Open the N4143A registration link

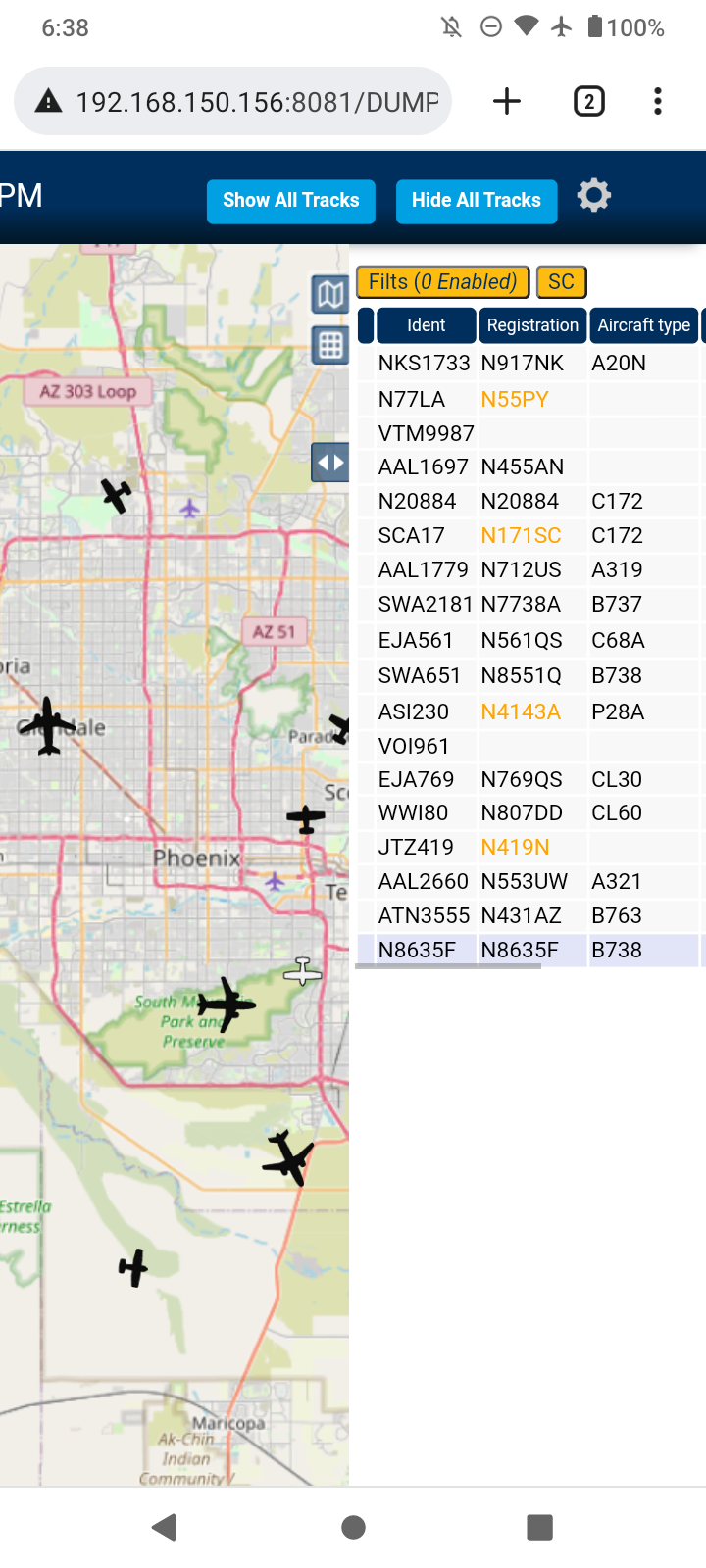pyautogui.click(x=521, y=711)
